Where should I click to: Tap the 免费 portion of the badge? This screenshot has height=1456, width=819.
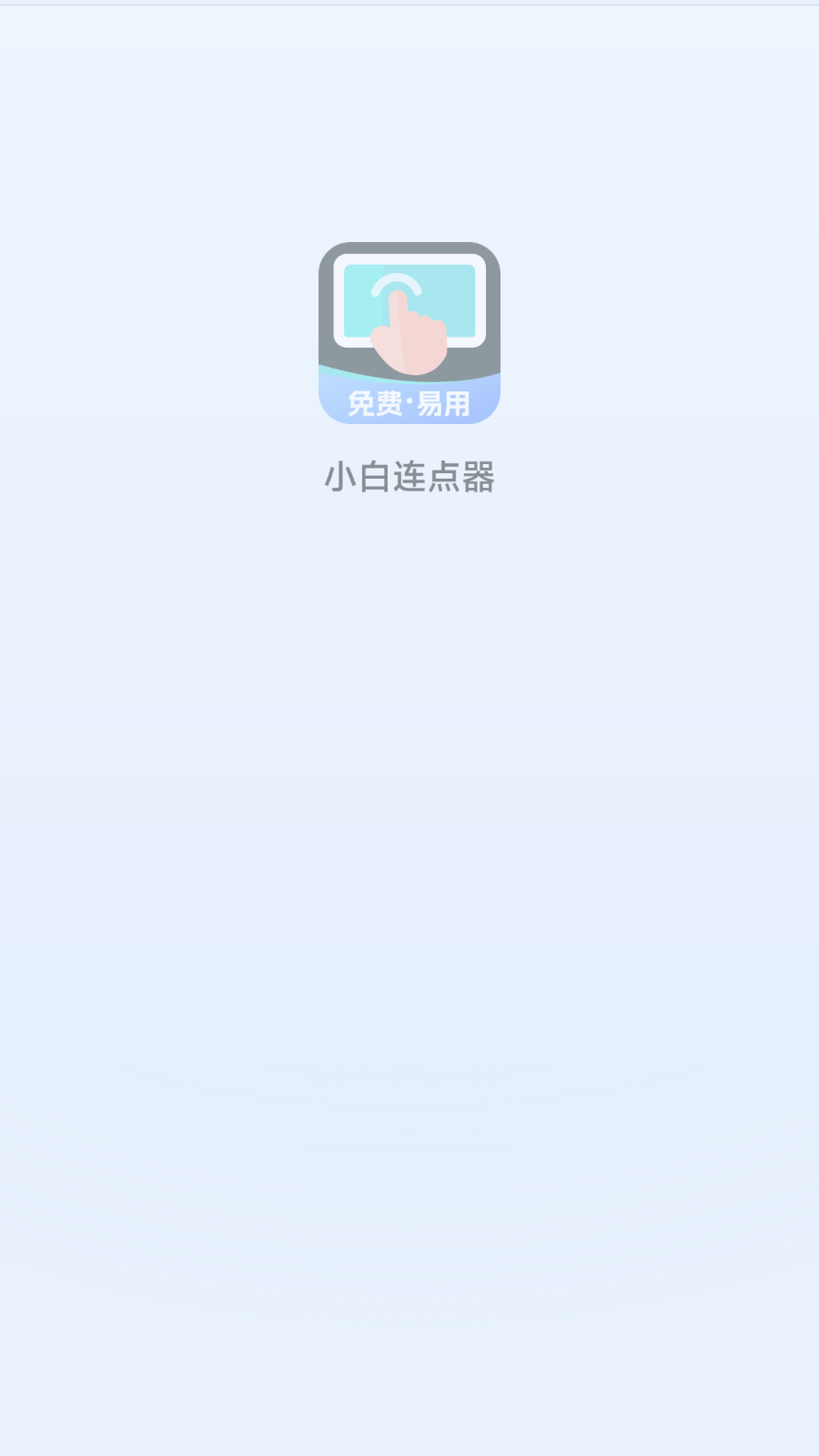(x=375, y=400)
